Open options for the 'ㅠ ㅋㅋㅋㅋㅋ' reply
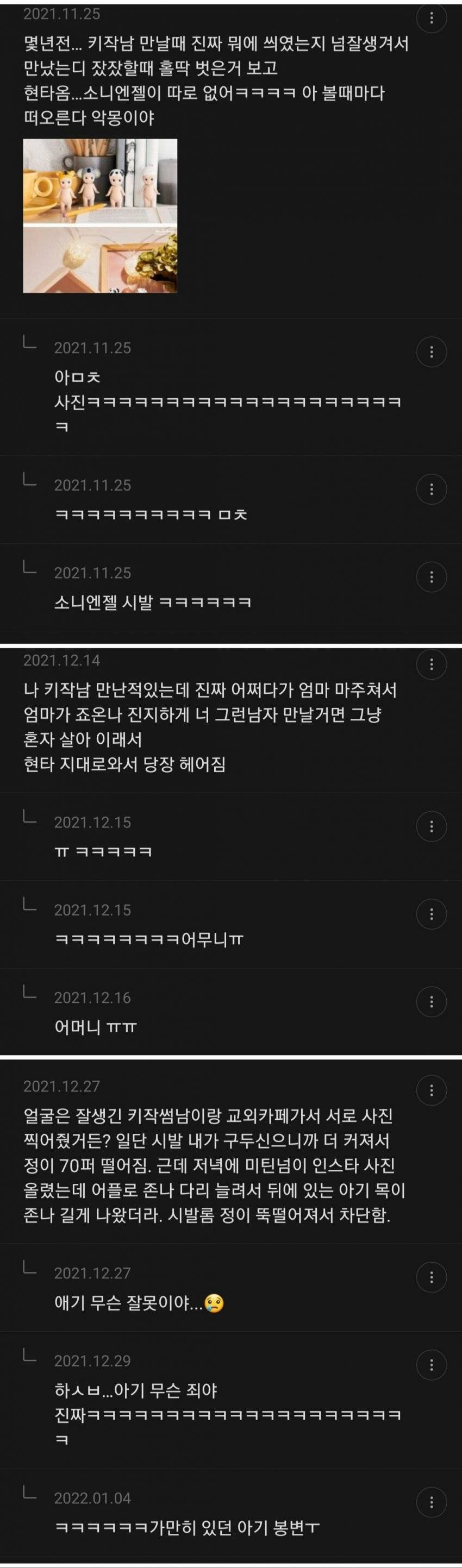The width and height of the screenshot is (462, 1568). [432, 826]
